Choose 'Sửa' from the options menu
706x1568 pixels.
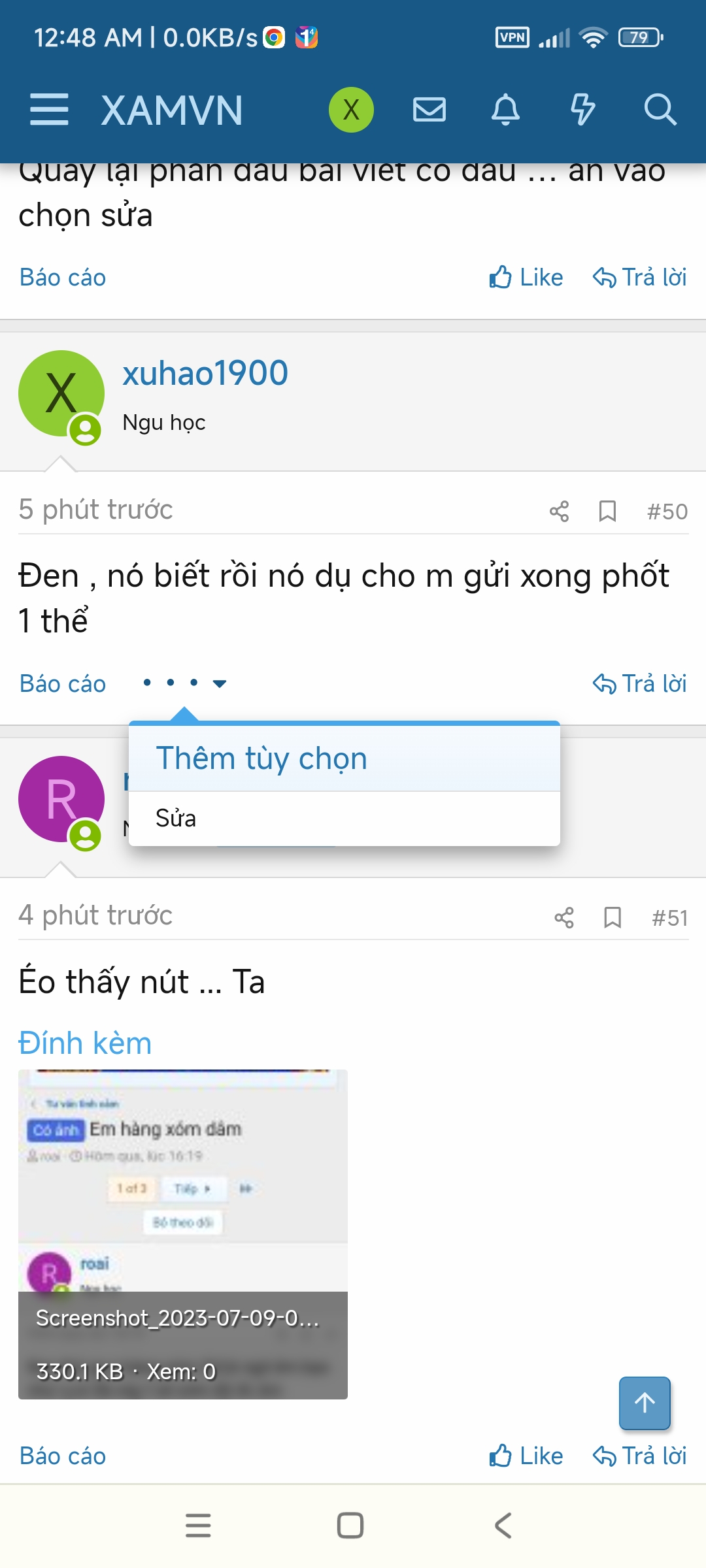click(x=175, y=818)
